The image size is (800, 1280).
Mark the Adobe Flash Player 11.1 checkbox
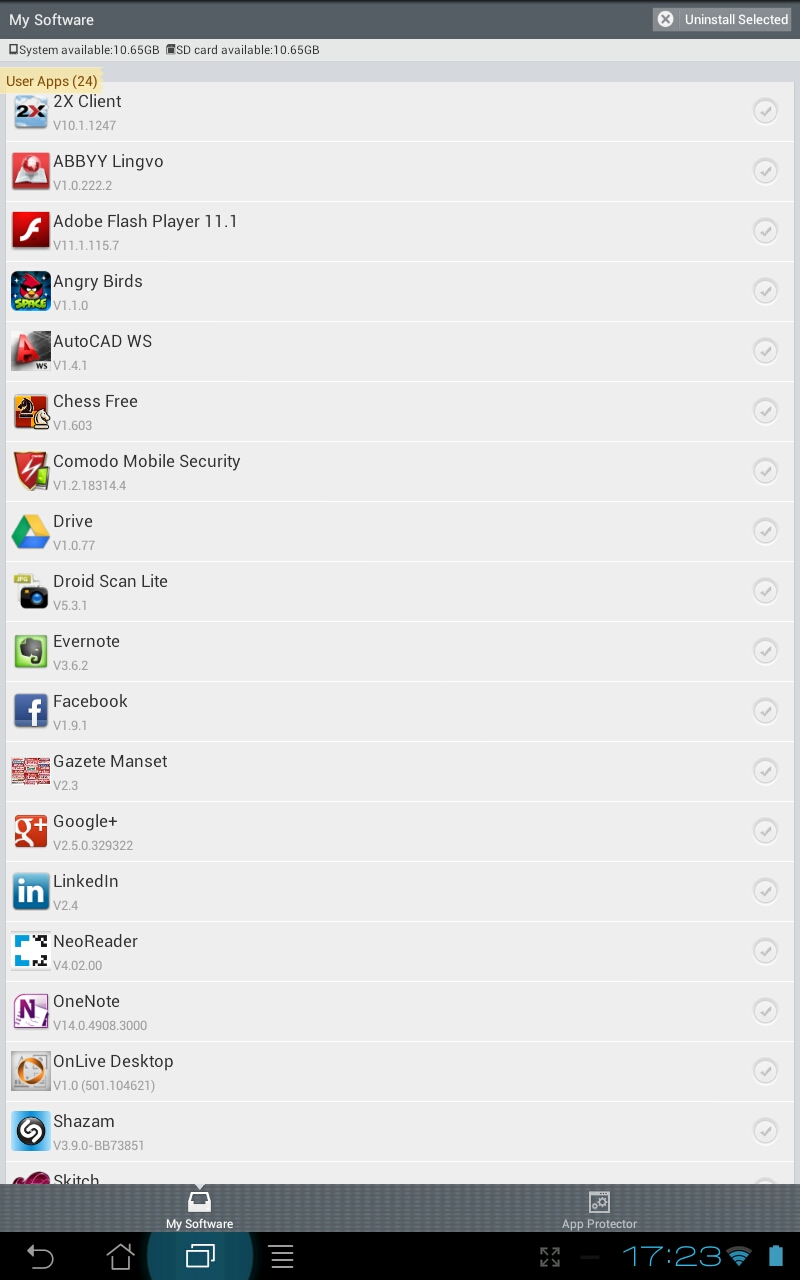click(x=765, y=231)
